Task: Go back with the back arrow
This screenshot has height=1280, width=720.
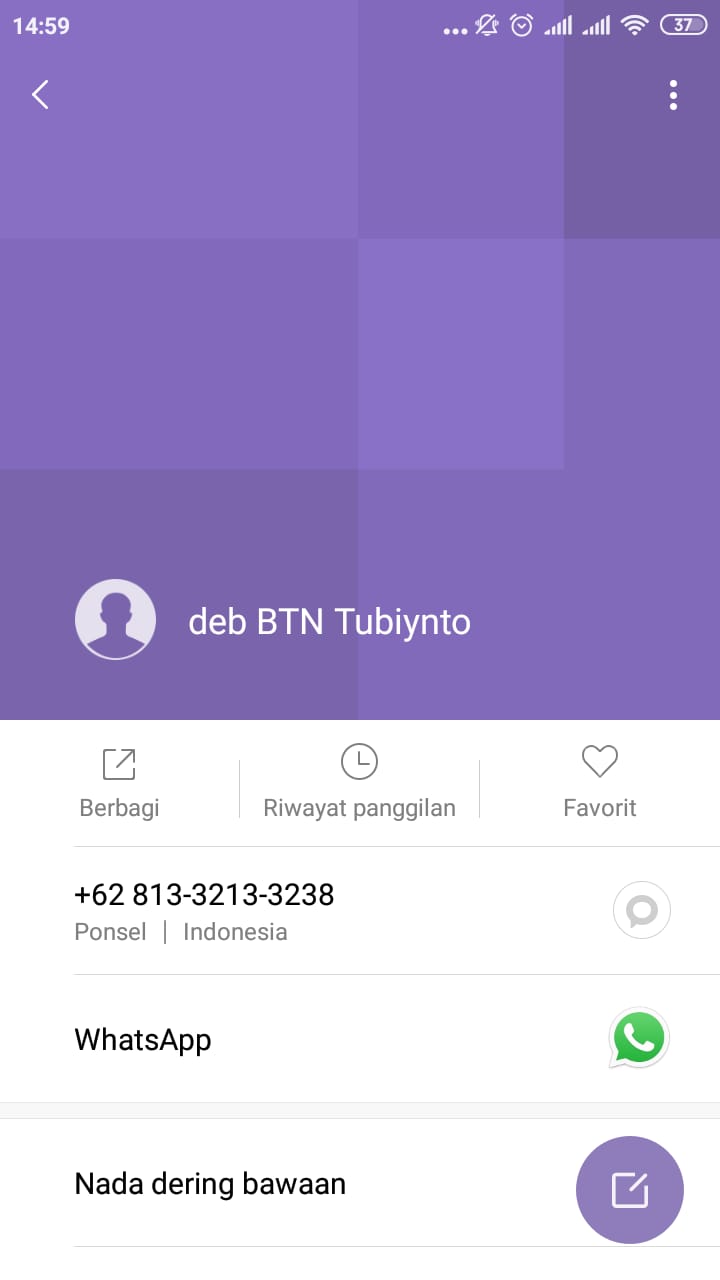Action: pos(39,94)
